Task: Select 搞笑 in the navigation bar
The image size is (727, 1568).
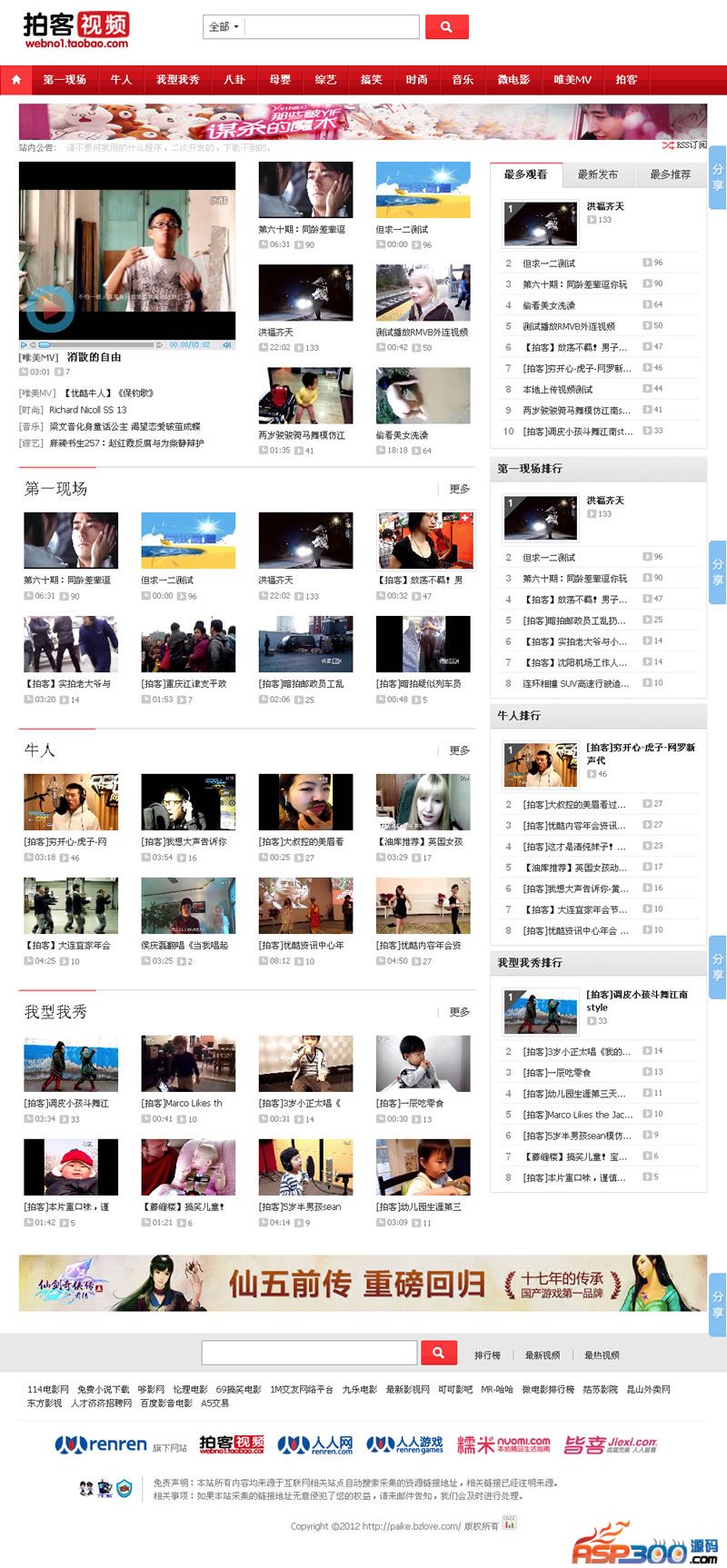Action: 371,80
